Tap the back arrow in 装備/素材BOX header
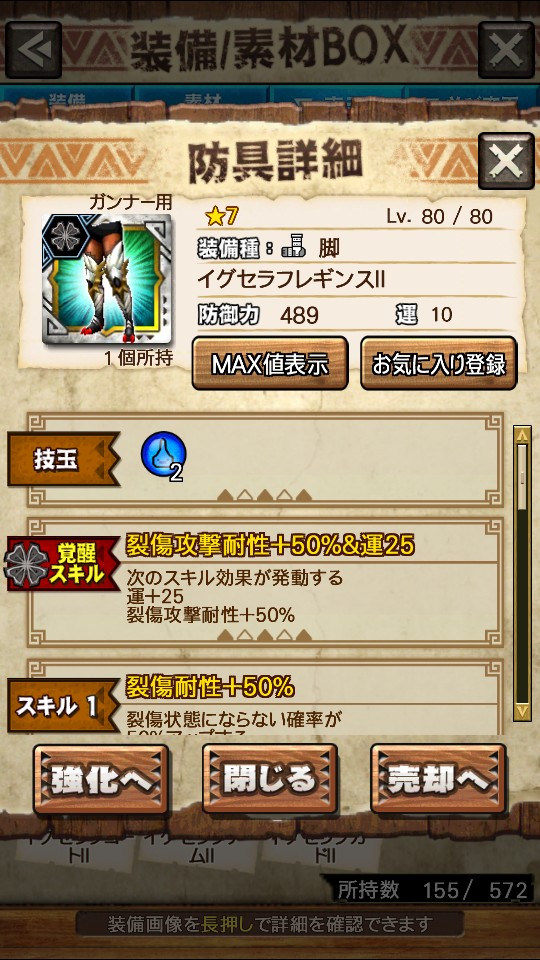540x960 pixels. (34, 50)
